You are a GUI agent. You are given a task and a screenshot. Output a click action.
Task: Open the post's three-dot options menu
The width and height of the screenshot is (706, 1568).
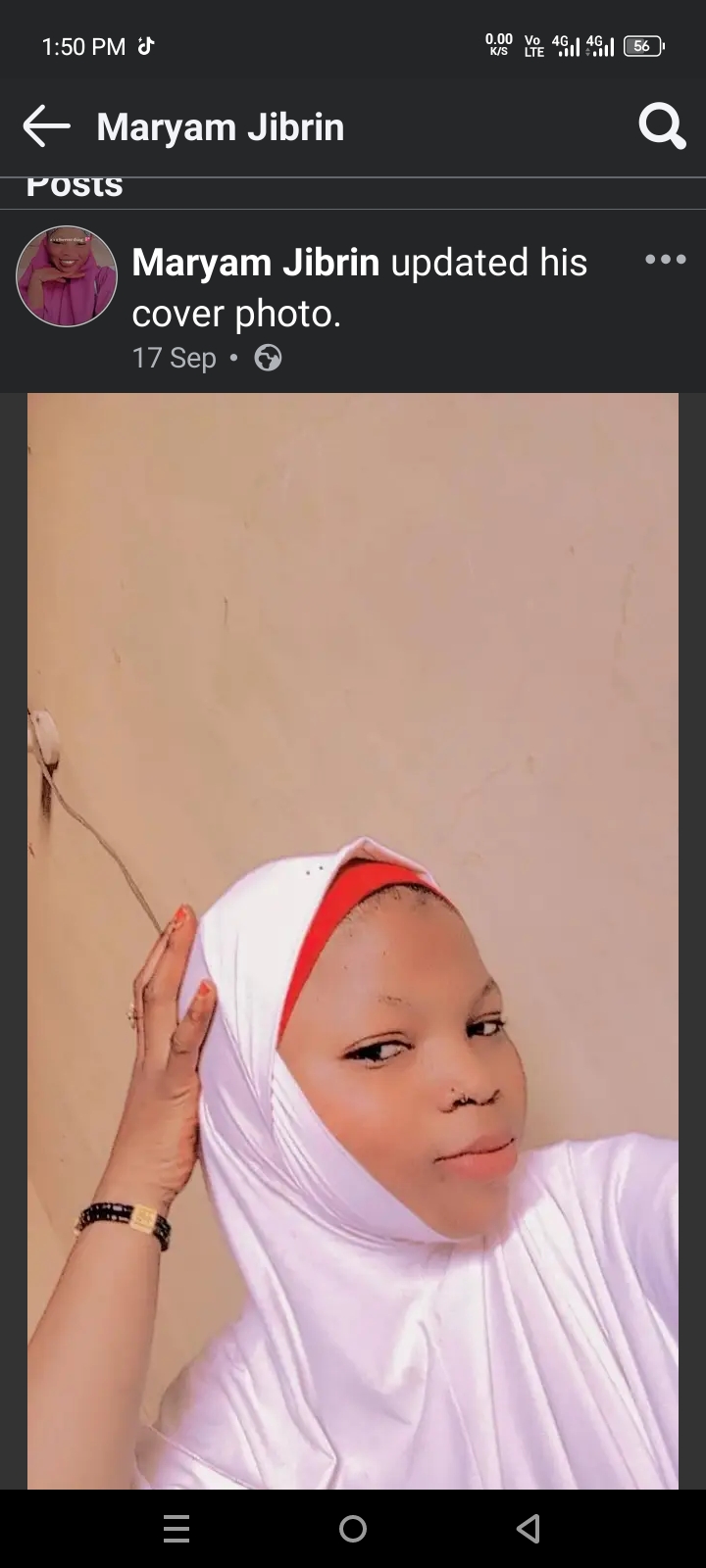point(666,260)
